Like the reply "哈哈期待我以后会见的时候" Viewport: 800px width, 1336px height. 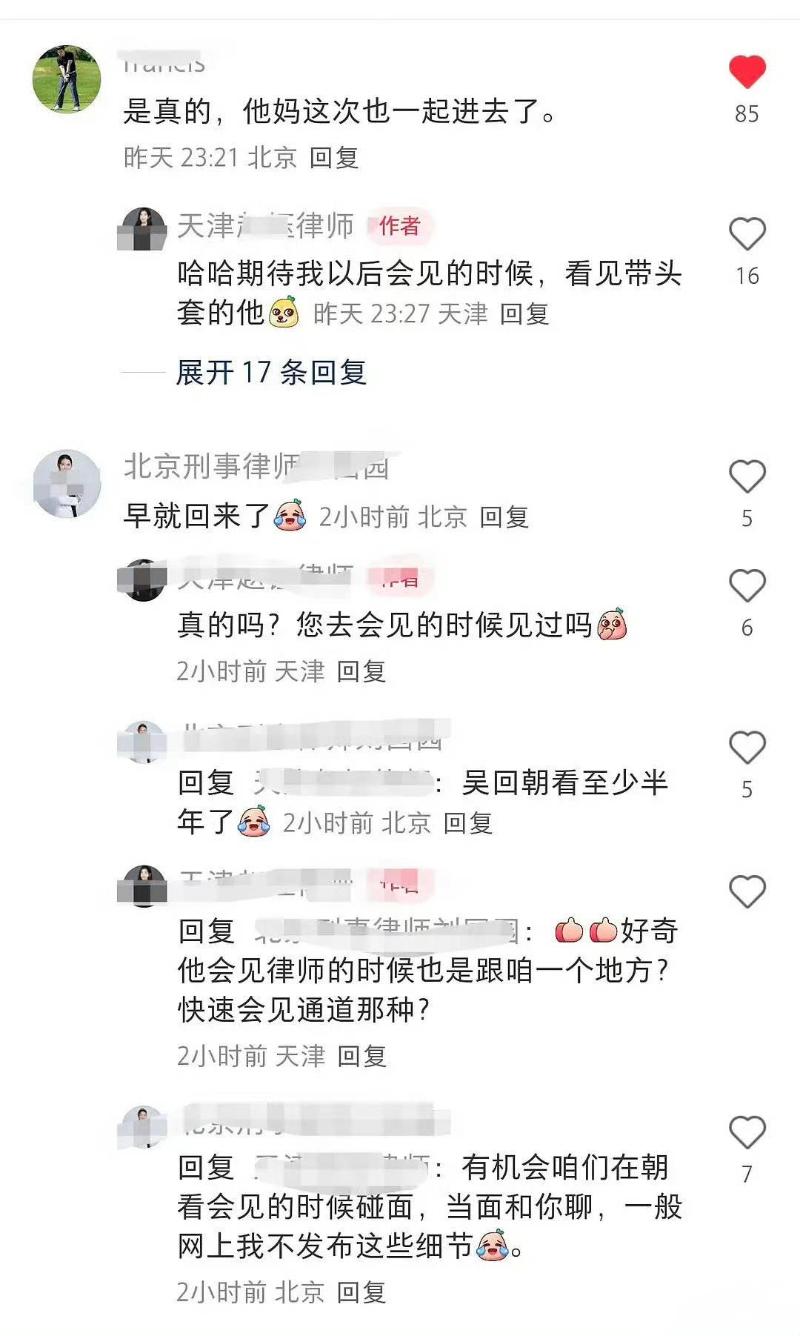point(746,235)
